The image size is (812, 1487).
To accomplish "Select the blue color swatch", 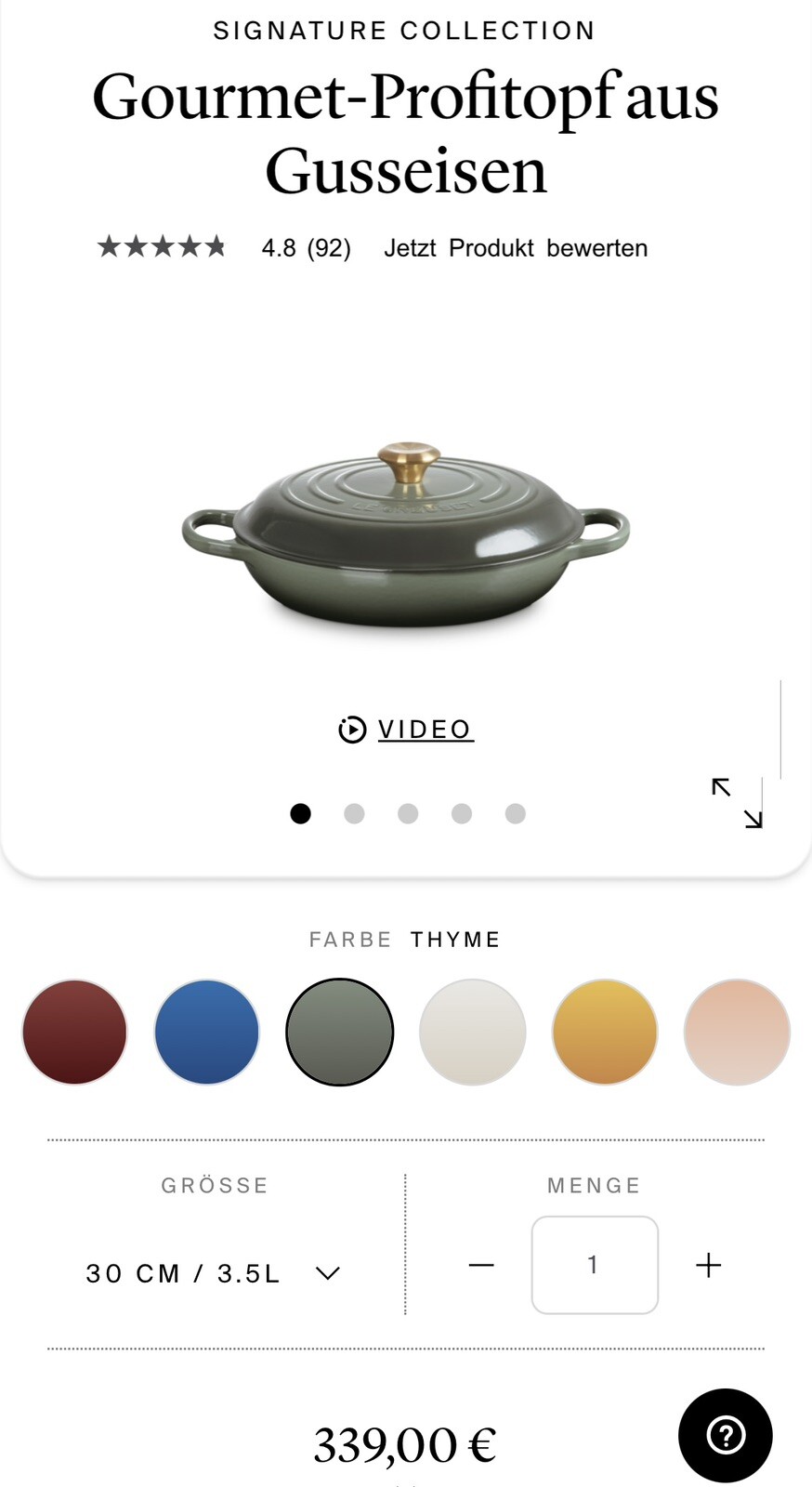I will 207,1032.
